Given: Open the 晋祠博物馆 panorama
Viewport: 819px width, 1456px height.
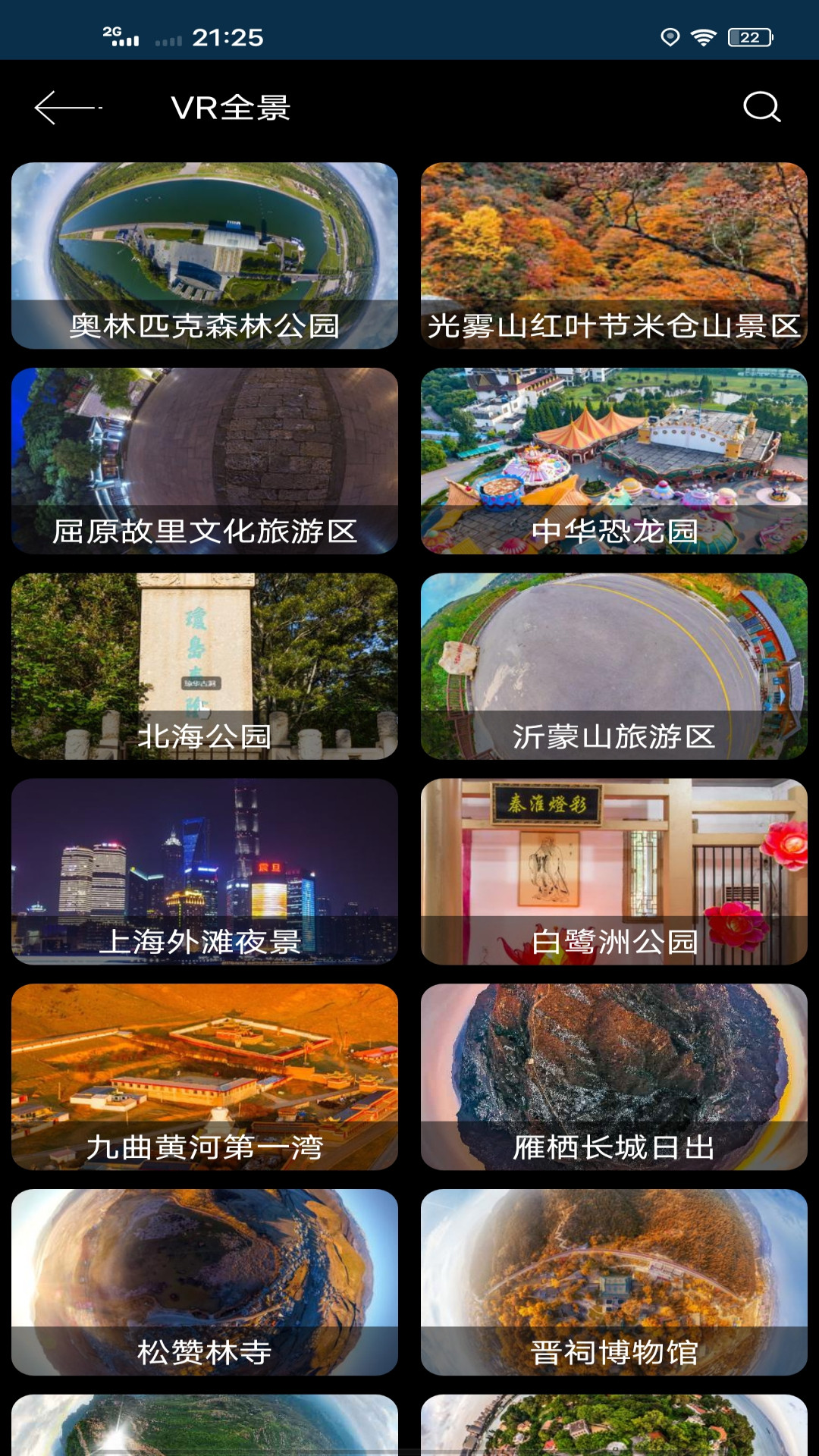Looking at the screenshot, I should coord(614,1282).
